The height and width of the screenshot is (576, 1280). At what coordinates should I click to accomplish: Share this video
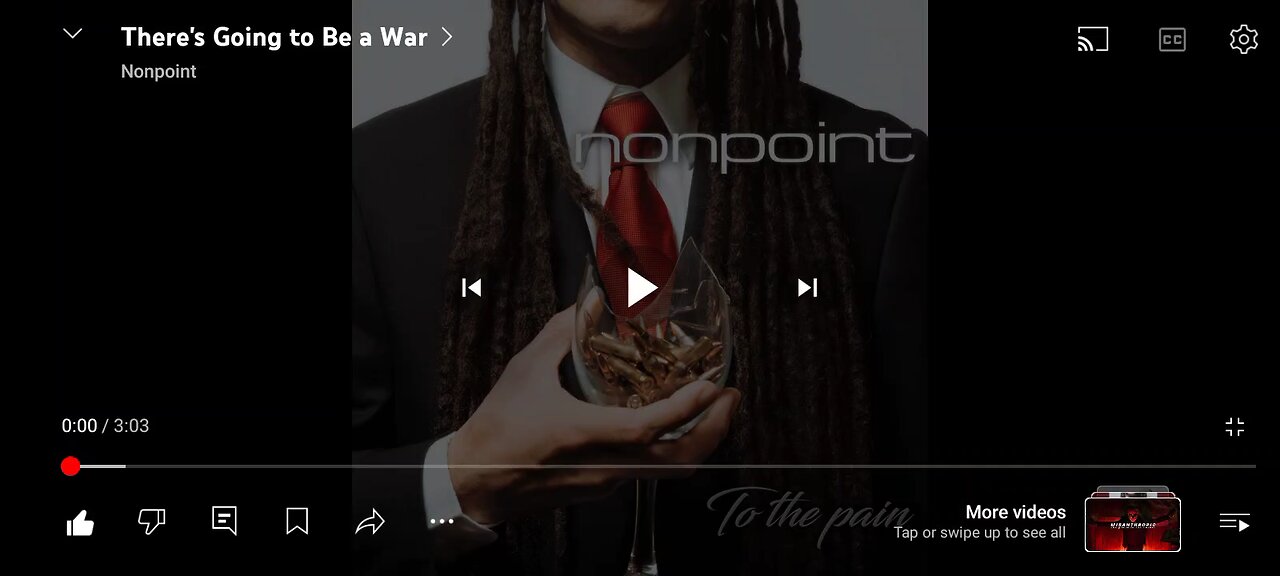coord(370,521)
